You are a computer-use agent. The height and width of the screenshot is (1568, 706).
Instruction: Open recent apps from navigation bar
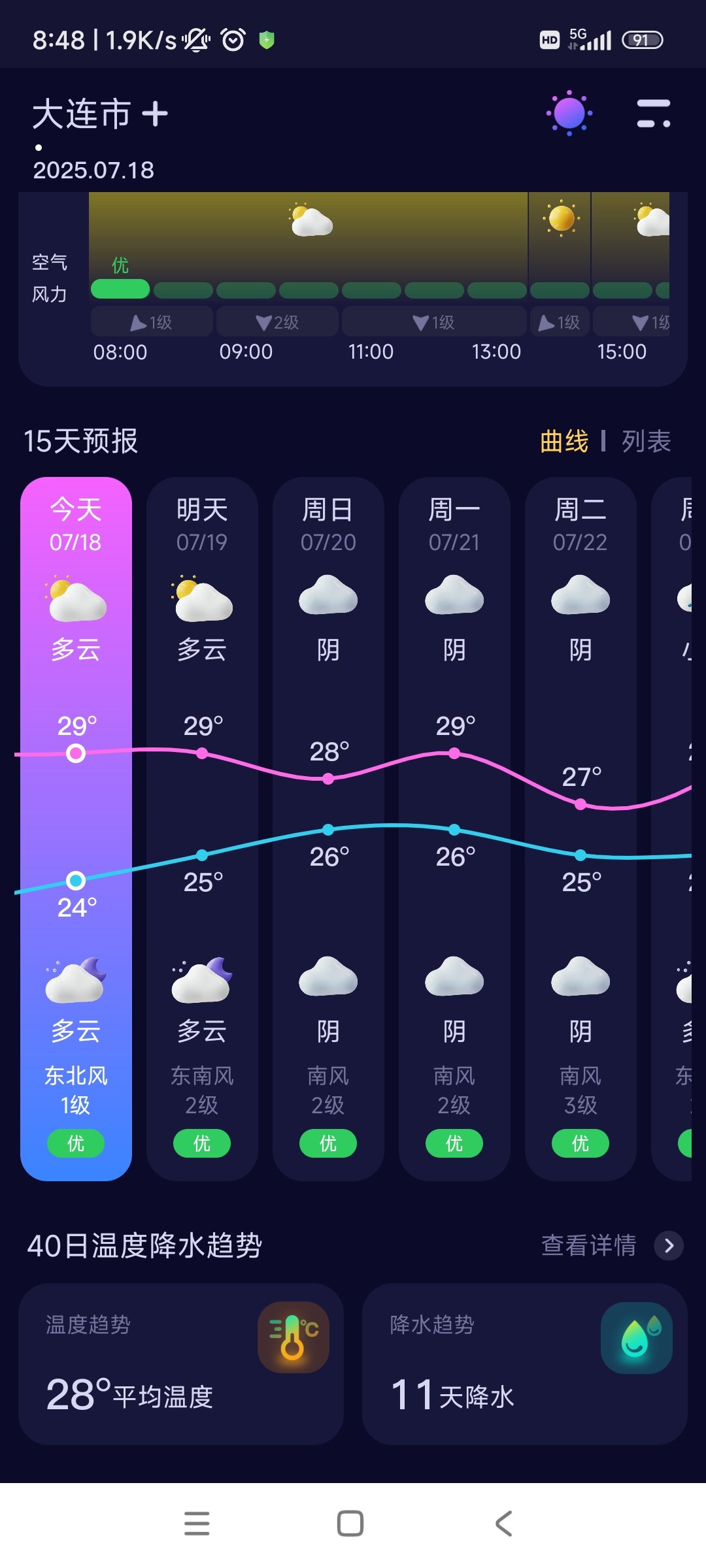[197, 1524]
